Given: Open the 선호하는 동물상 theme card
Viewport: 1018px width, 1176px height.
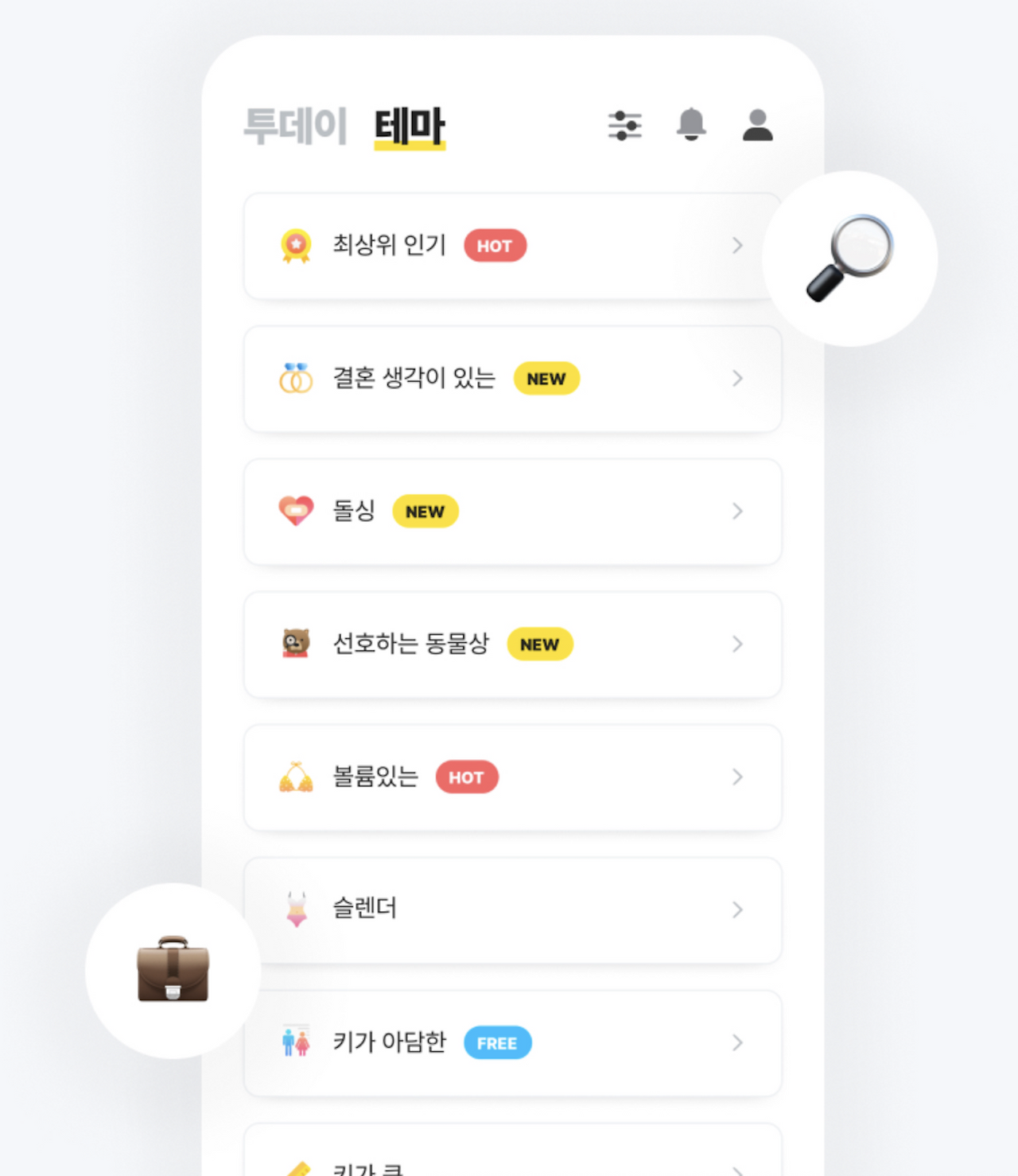Looking at the screenshot, I should click(511, 644).
